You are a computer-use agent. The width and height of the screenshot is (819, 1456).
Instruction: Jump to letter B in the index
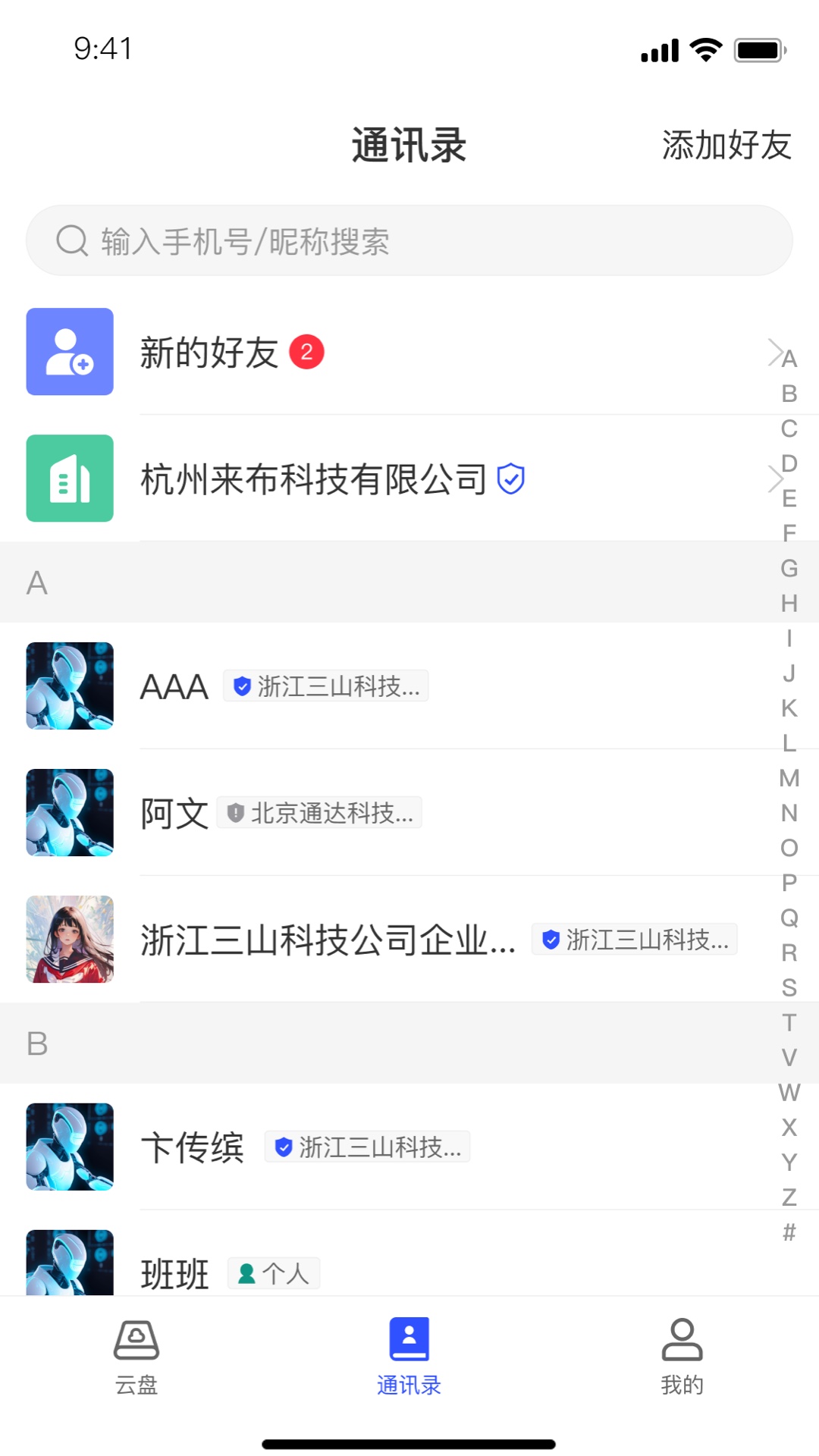788,392
